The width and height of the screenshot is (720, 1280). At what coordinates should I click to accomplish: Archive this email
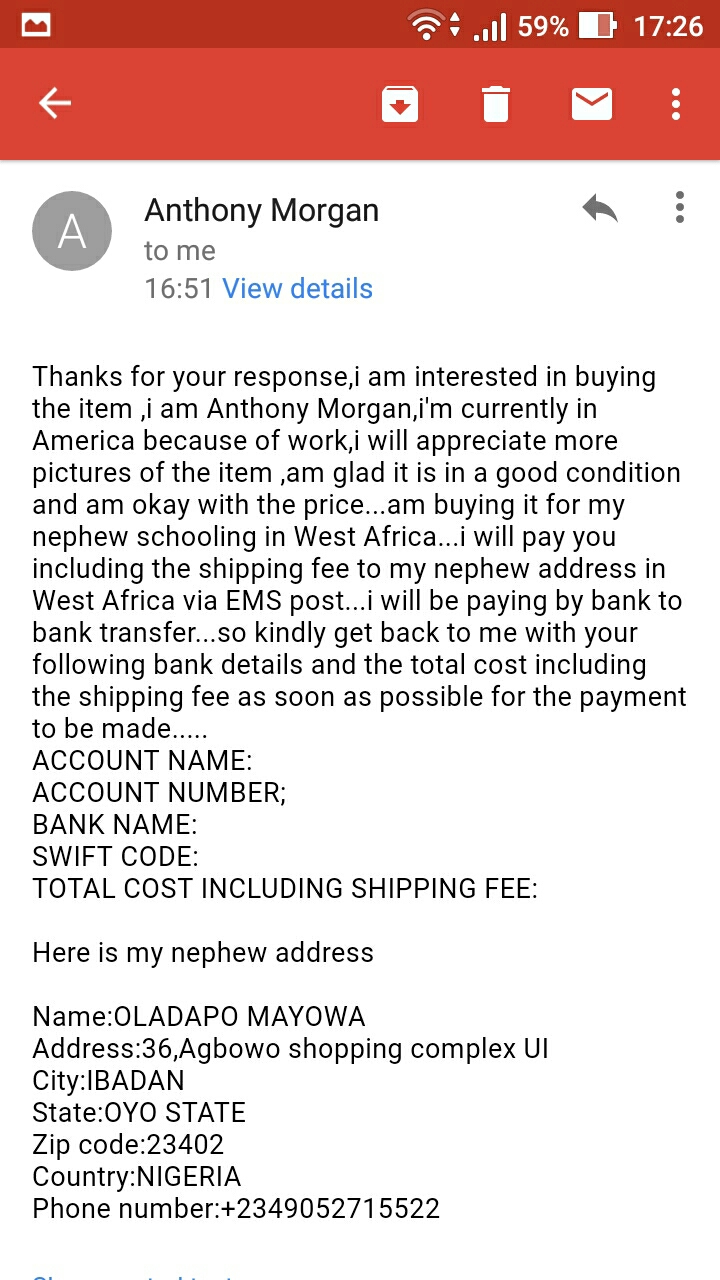coord(399,104)
